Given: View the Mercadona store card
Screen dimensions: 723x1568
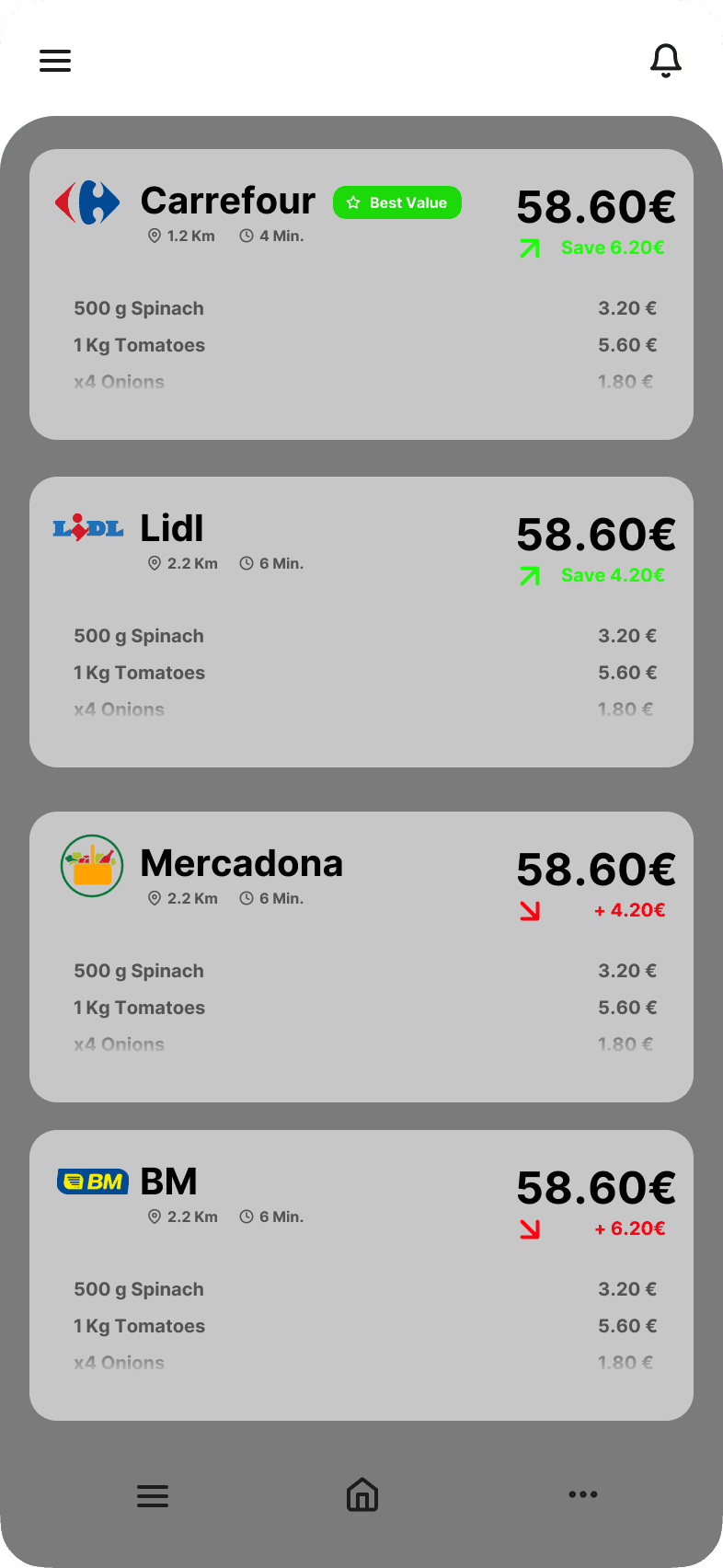Looking at the screenshot, I should coord(361,957).
